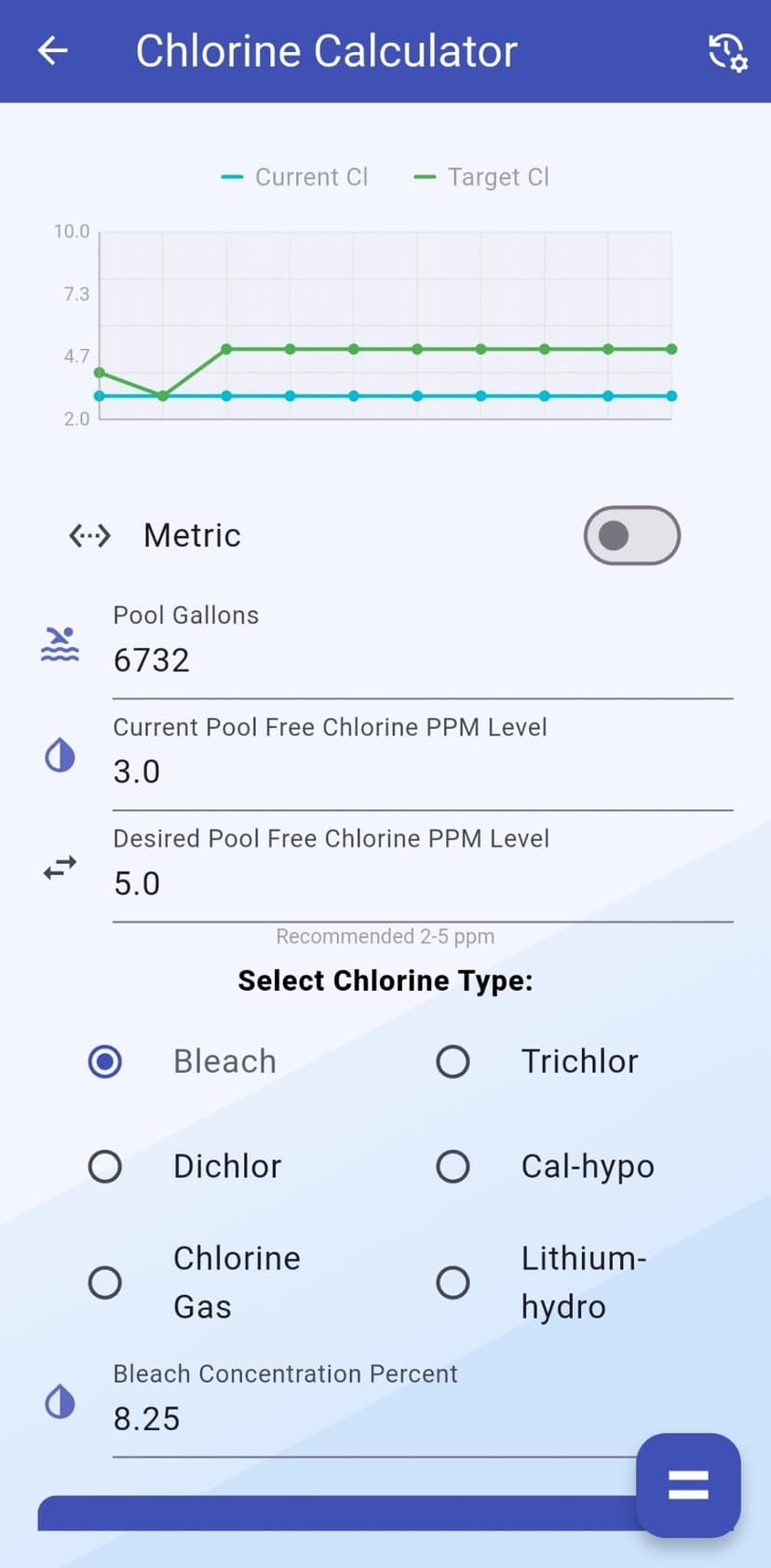This screenshot has width=771, height=1568.
Task: Confirm Bleach radio remains selected
Action: point(105,1061)
